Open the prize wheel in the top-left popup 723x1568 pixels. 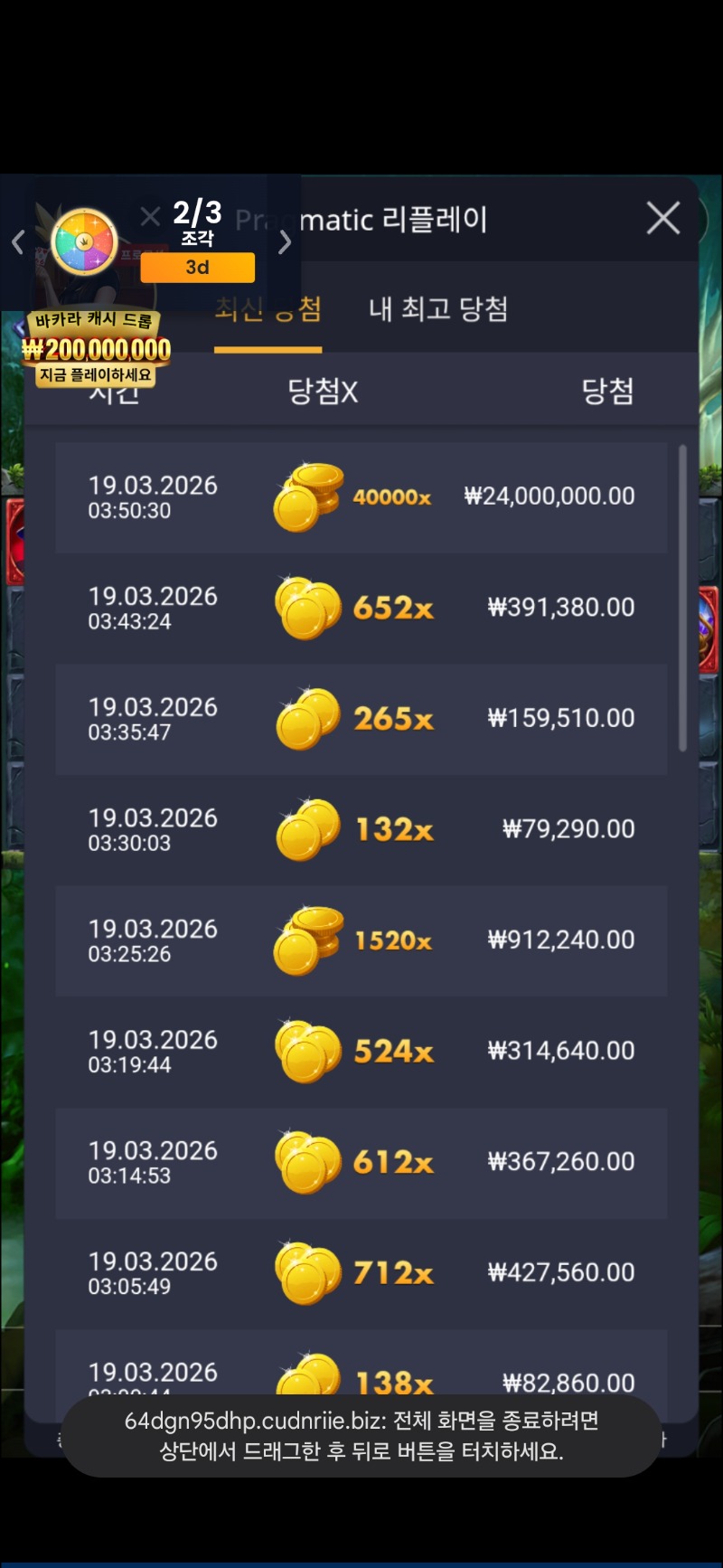click(83, 241)
